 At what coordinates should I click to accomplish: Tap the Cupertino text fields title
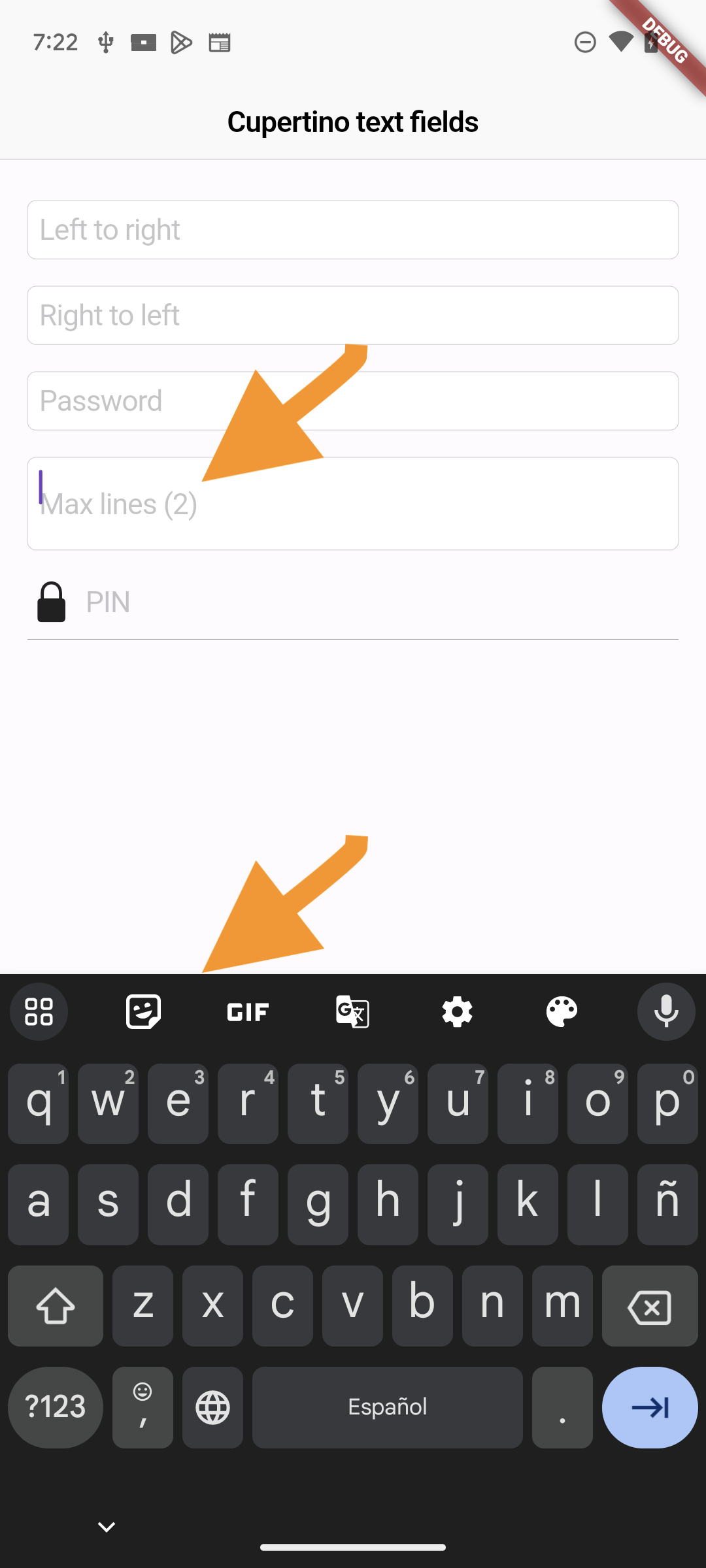coord(353,122)
